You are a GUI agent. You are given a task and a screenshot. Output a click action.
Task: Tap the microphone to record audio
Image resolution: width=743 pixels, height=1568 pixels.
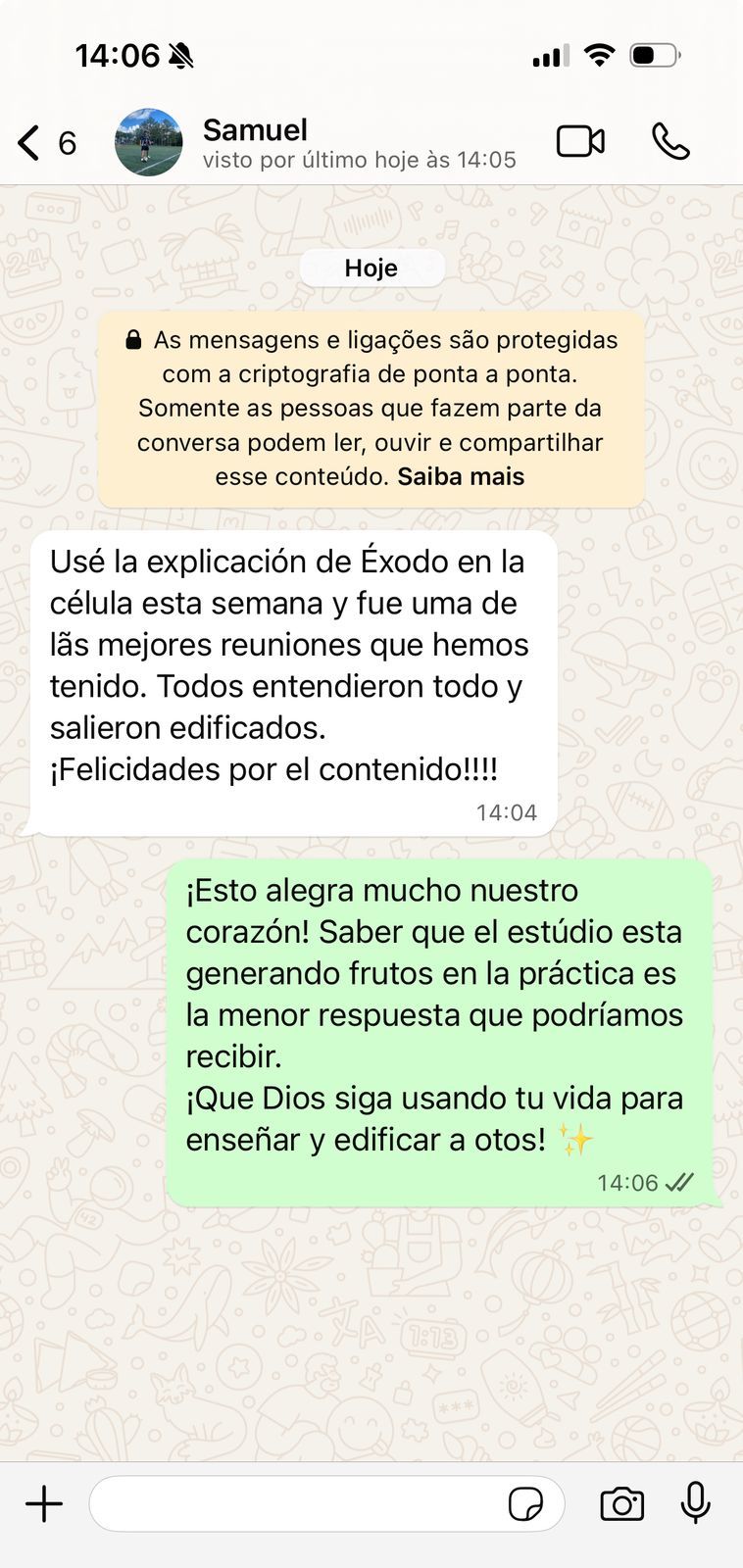pos(696,1503)
